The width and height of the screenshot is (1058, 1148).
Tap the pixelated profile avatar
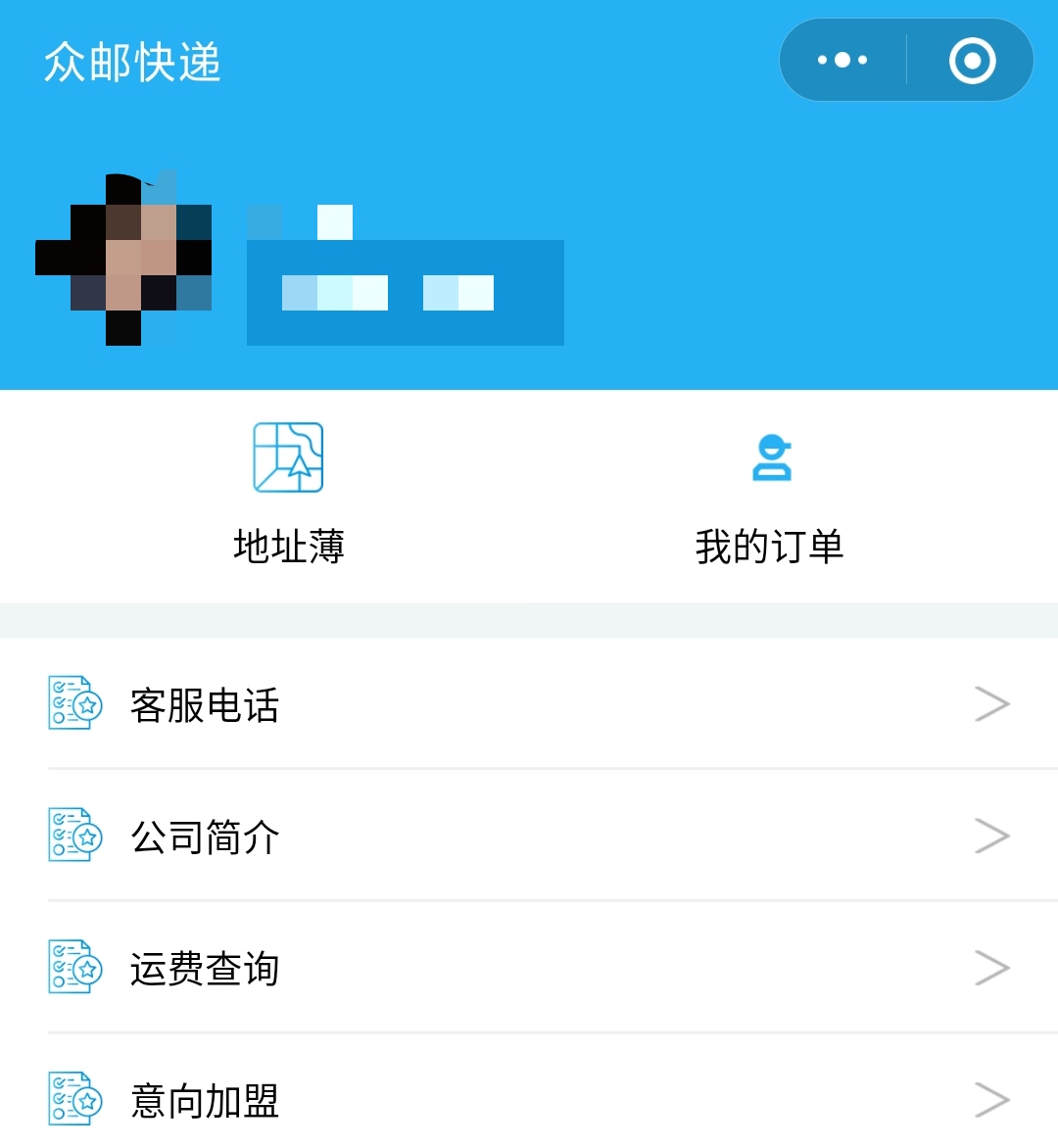(123, 259)
